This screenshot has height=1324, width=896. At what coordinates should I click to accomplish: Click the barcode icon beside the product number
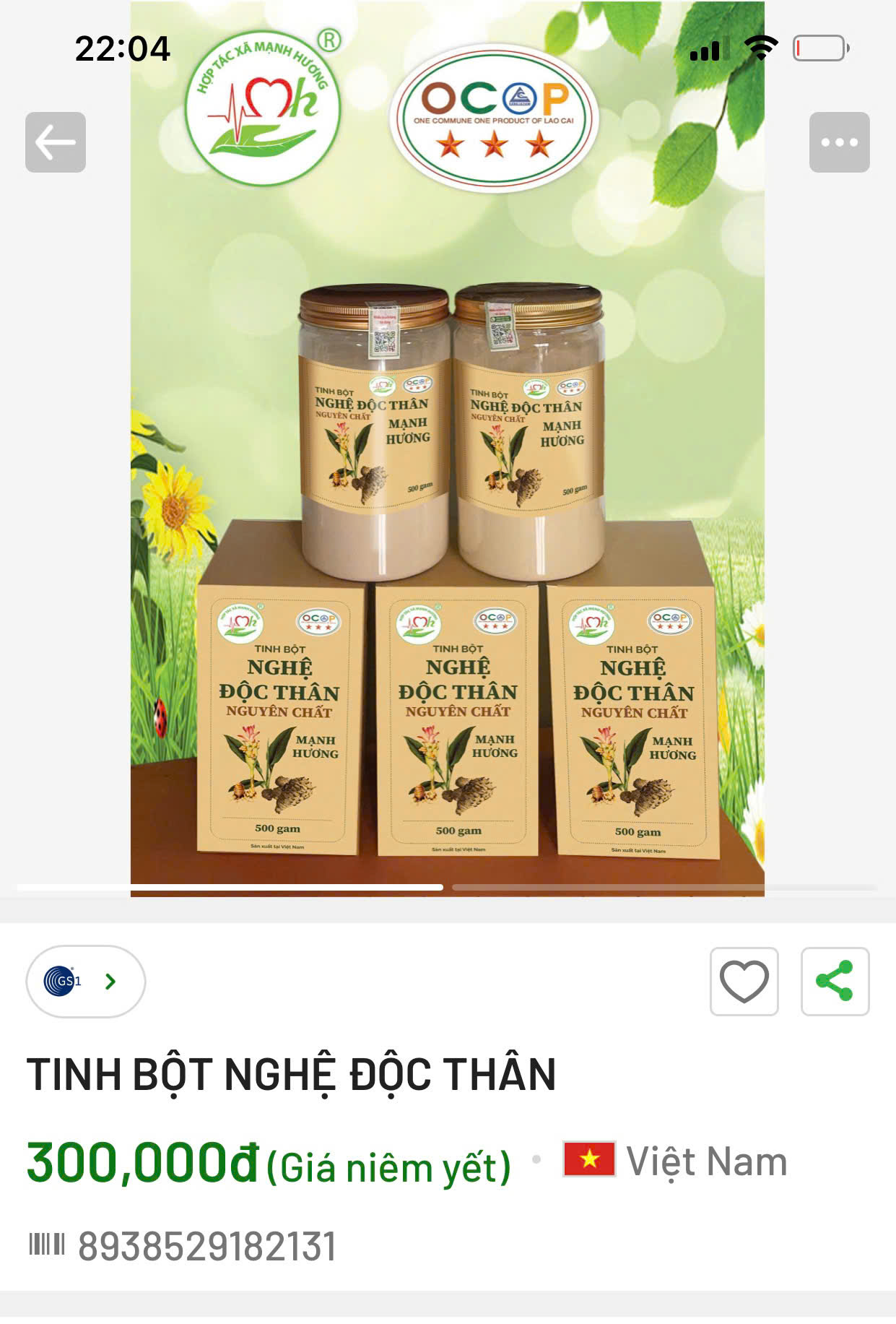click(48, 1244)
